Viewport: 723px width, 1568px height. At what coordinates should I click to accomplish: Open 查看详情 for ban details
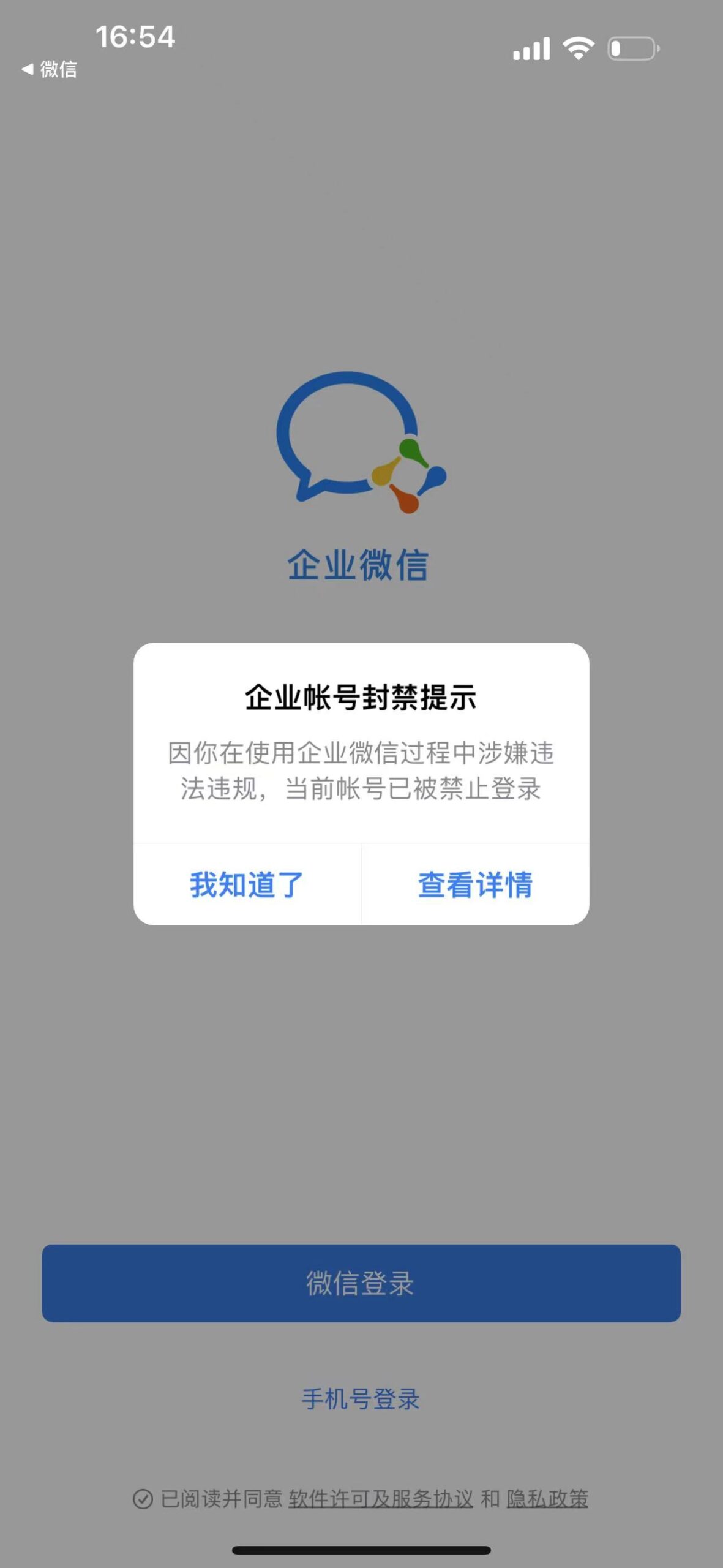(475, 884)
